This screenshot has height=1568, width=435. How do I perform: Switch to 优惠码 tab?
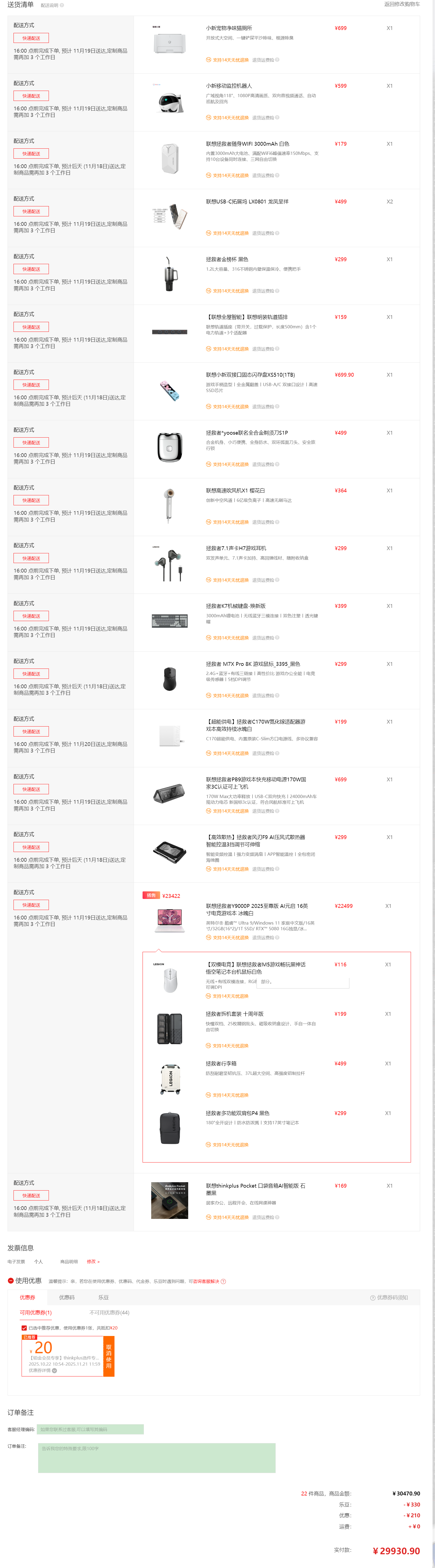(66, 1297)
